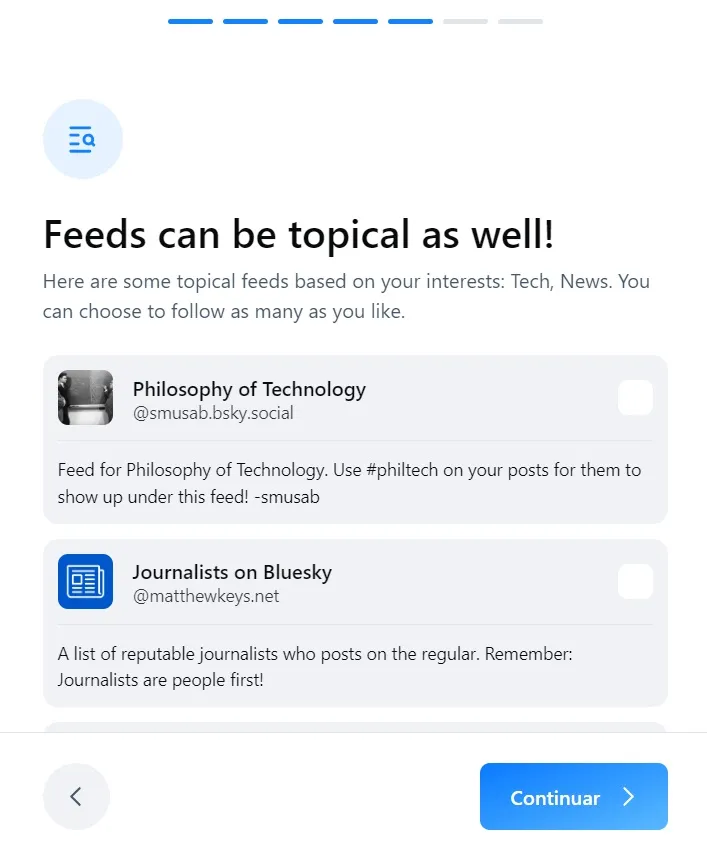Go back to the previous onboarding step
Image resolution: width=707 pixels, height=847 pixels.
coord(76,797)
